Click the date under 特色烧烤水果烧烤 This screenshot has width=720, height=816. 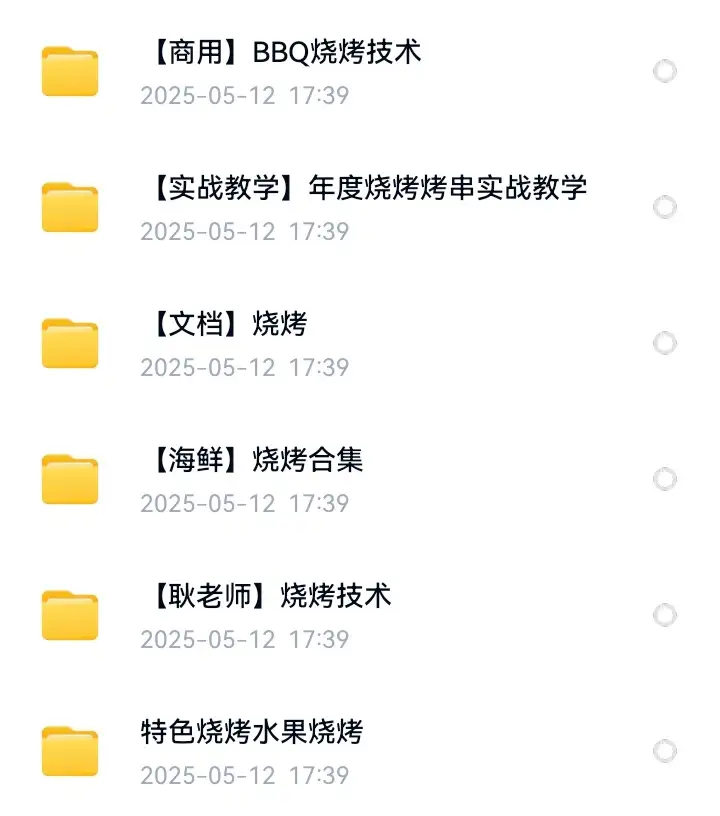[244, 775]
